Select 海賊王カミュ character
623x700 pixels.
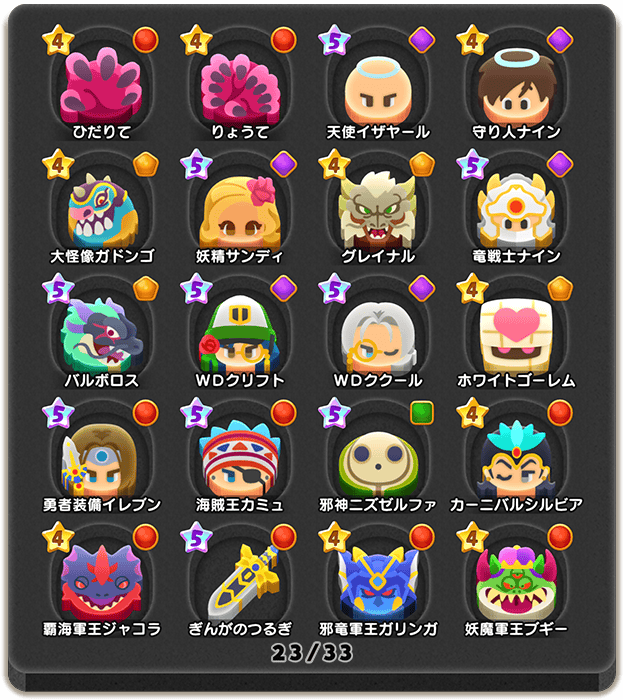[x=240, y=457]
